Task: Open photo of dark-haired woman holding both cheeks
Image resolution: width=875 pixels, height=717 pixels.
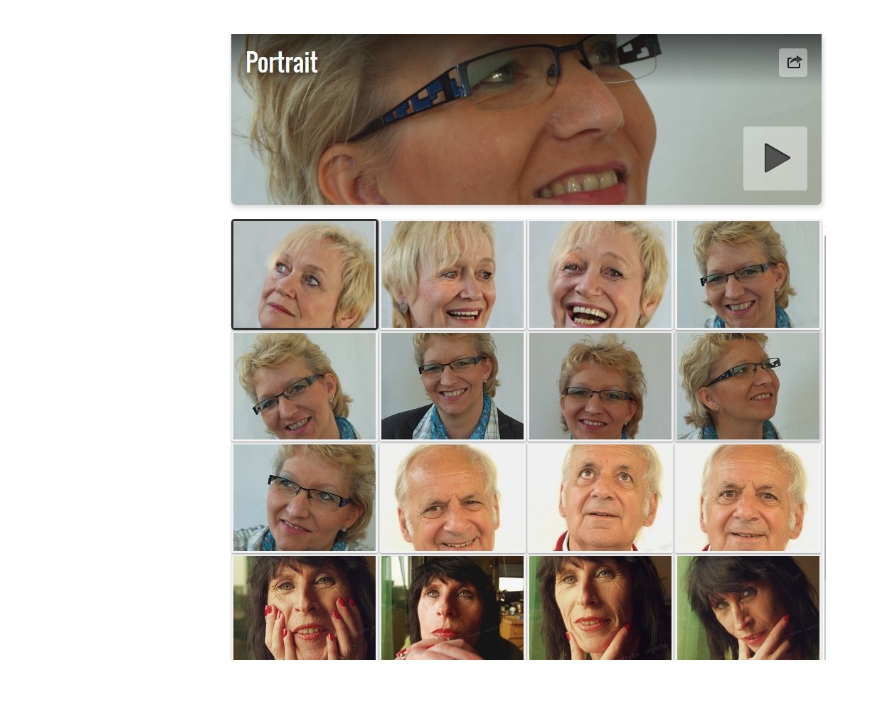Action: click(x=305, y=608)
